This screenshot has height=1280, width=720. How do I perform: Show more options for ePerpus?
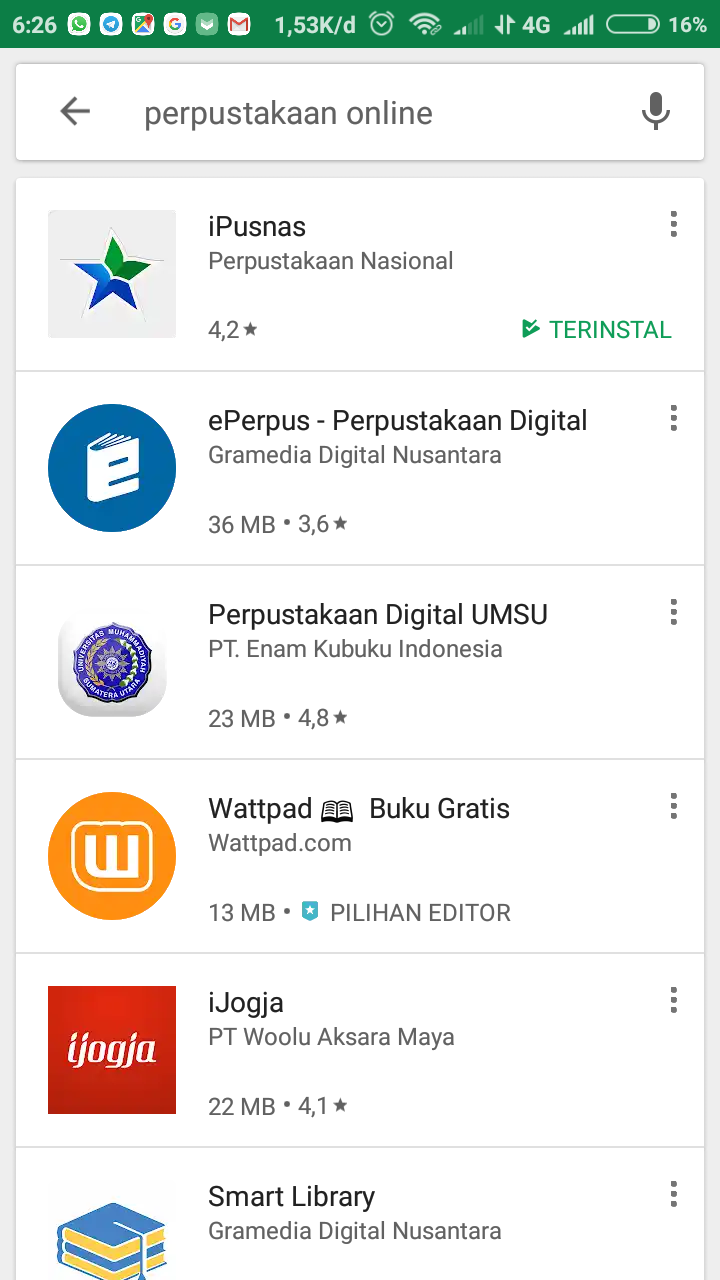pyautogui.click(x=673, y=418)
